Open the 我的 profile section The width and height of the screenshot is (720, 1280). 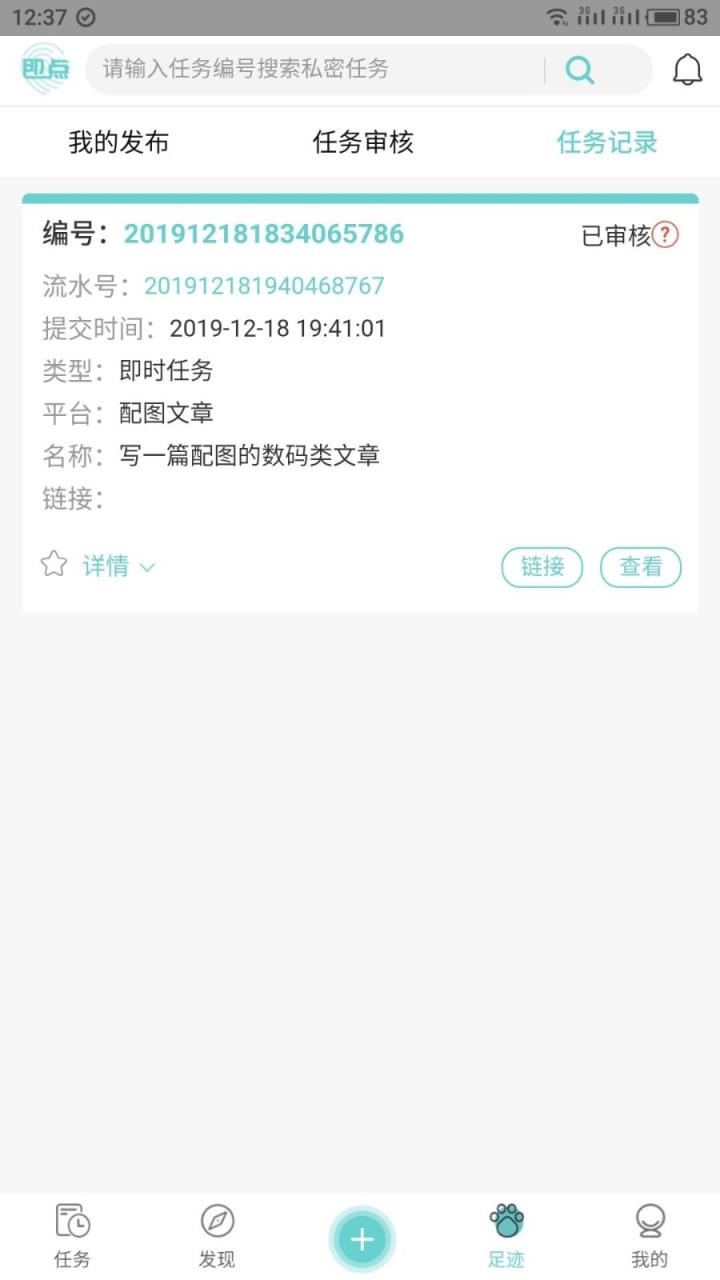(650, 1235)
